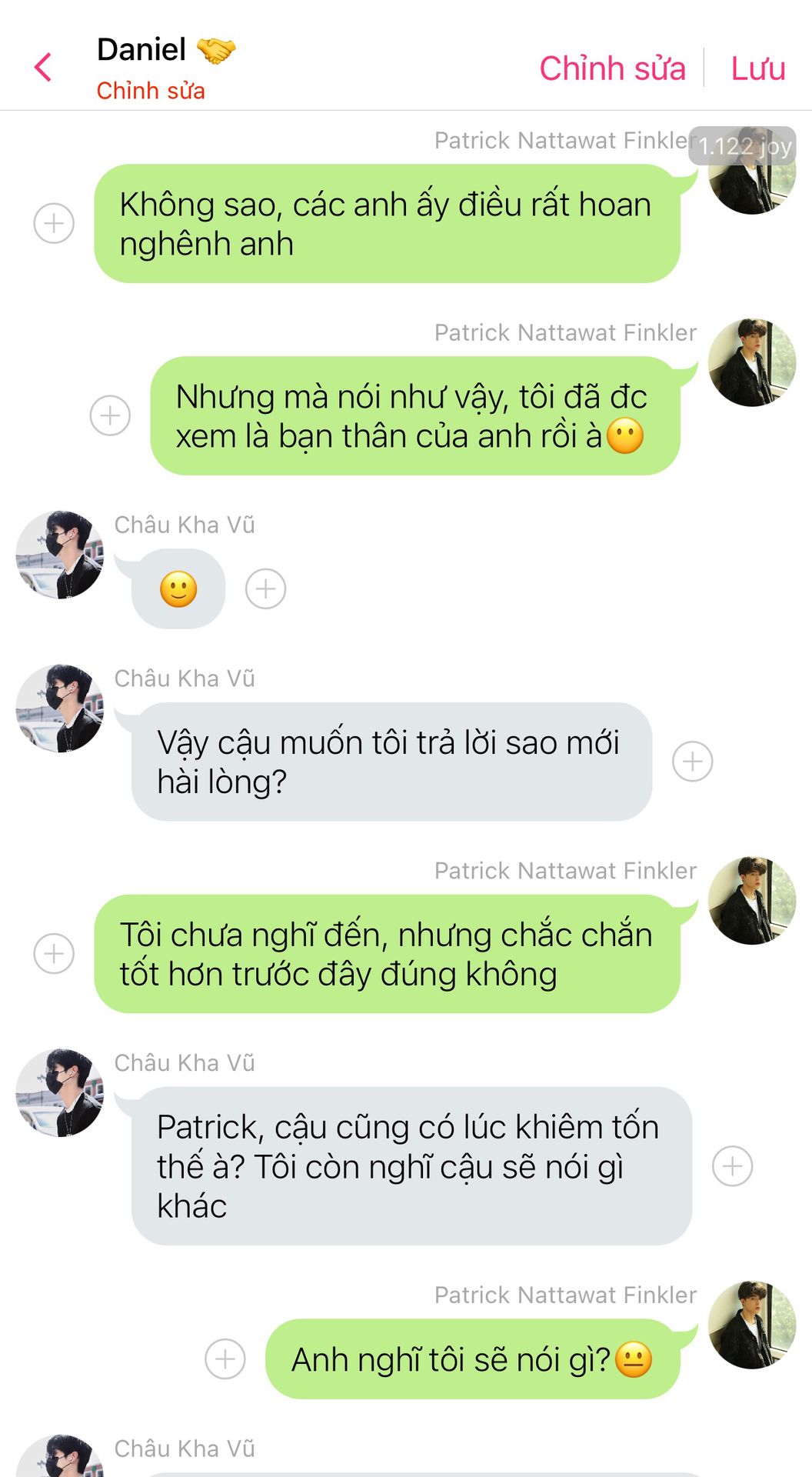Tap plus beside "Không sao, các anh ấy" message
The height and width of the screenshot is (1477, 812).
(54, 223)
